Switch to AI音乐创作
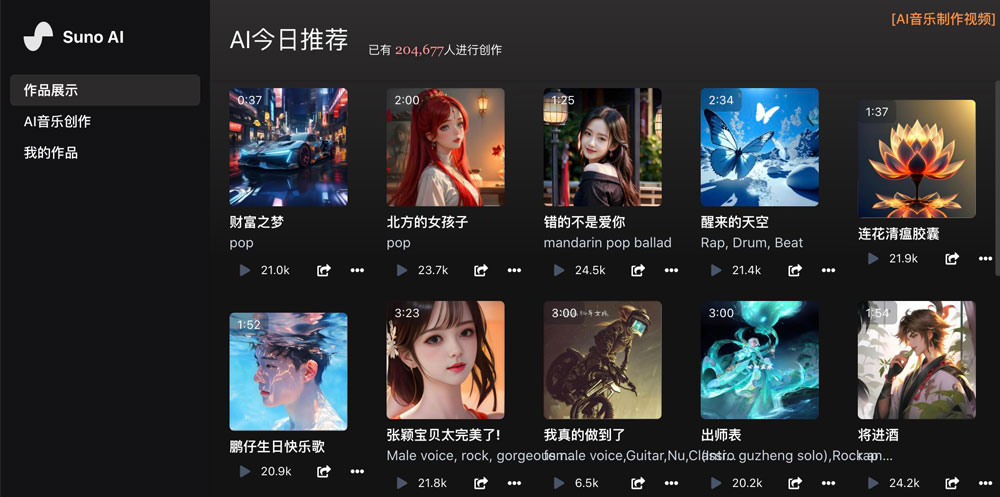The image size is (1000, 497). point(58,121)
